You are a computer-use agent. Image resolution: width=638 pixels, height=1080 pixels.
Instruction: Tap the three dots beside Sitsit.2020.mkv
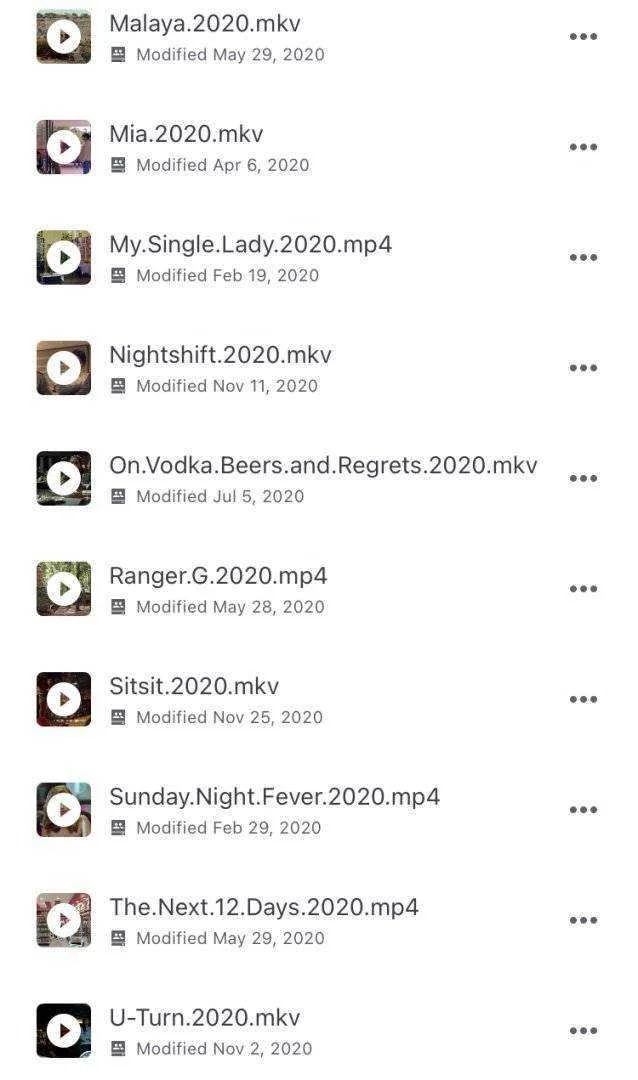click(583, 699)
